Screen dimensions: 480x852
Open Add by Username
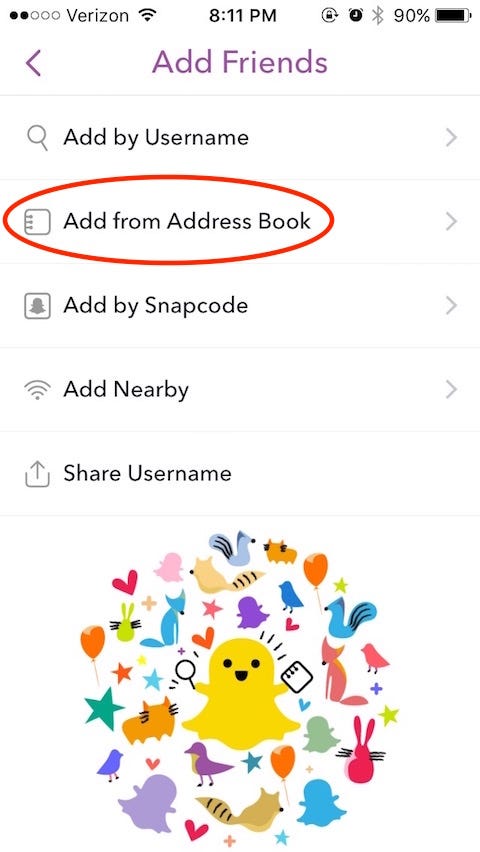pos(240,138)
